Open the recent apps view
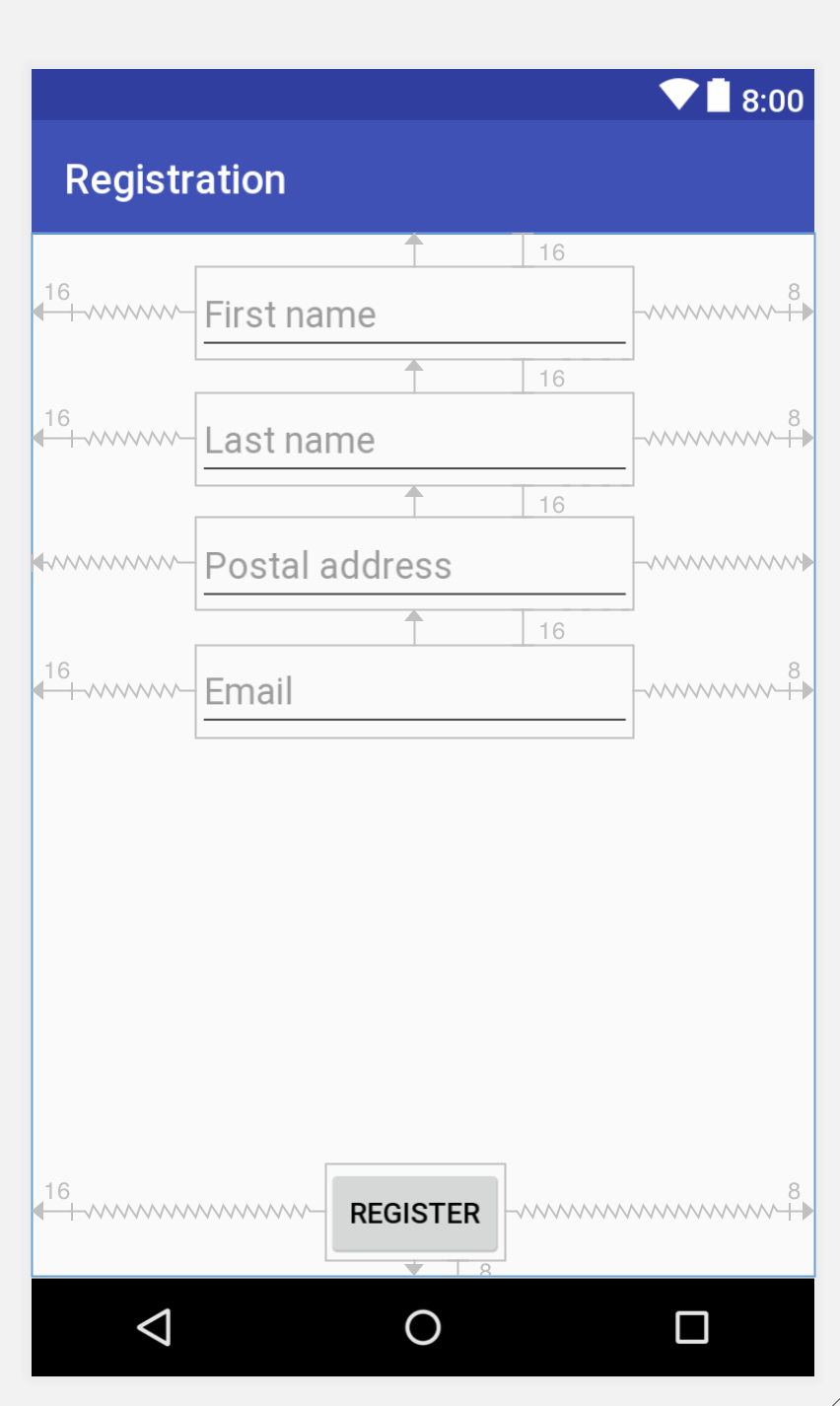Image resolution: width=840 pixels, height=1406 pixels. click(691, 1327)
